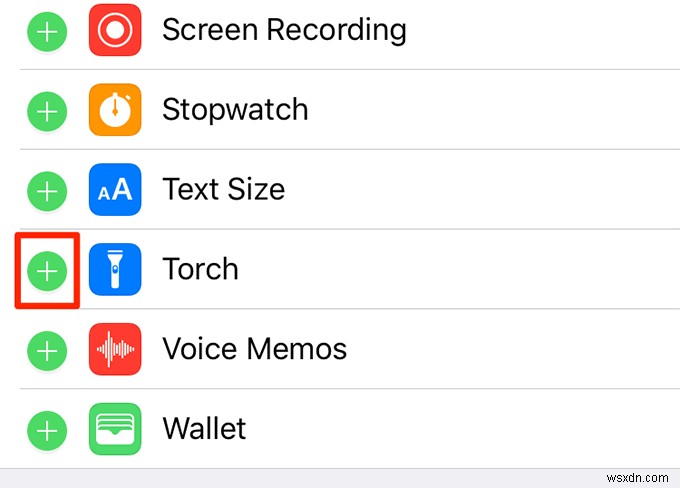The width and height of the screenshot is (680, 488).
Task: Add Stopwatch control with plus button
Action: 46,111
